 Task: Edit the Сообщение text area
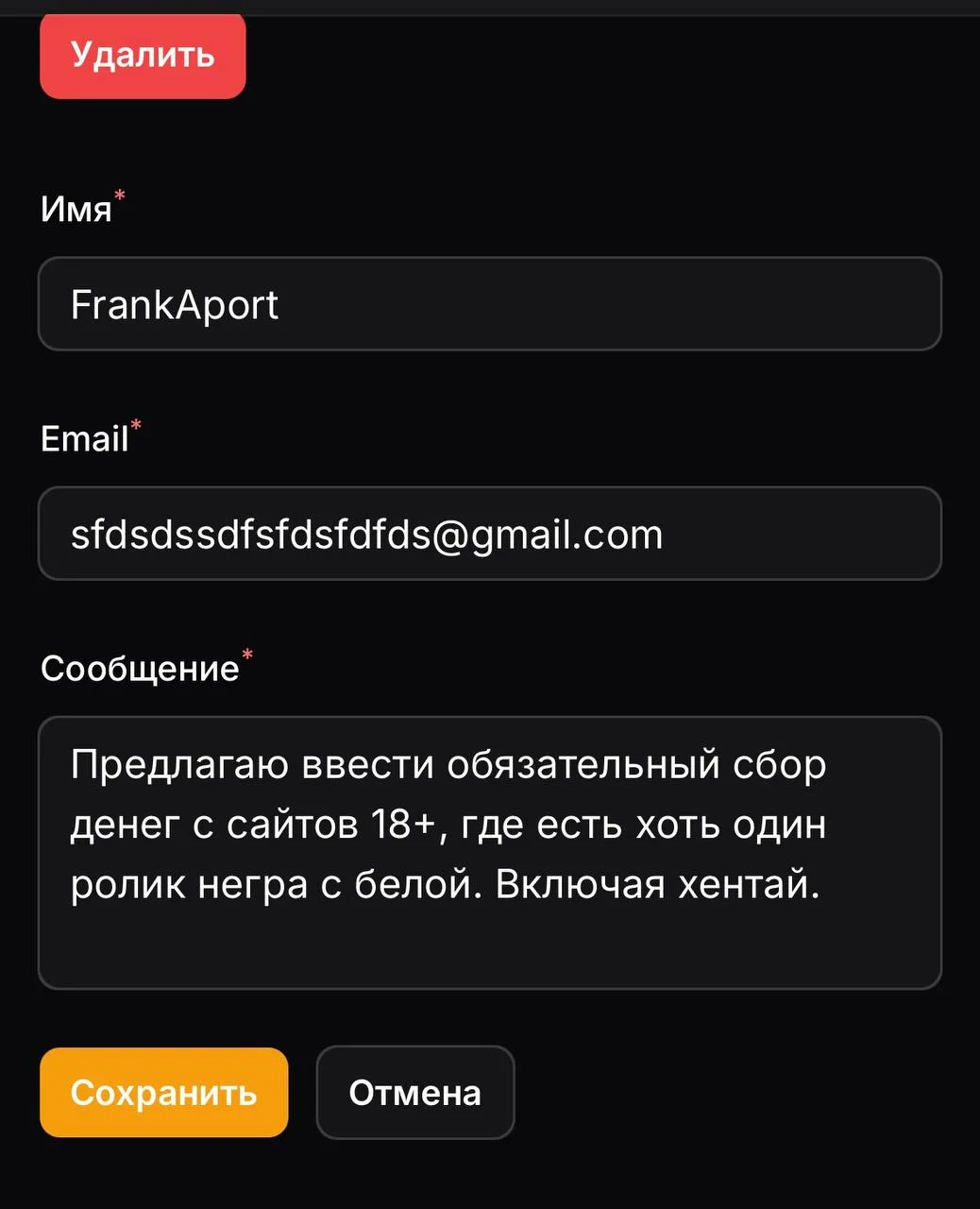[489, 852]
